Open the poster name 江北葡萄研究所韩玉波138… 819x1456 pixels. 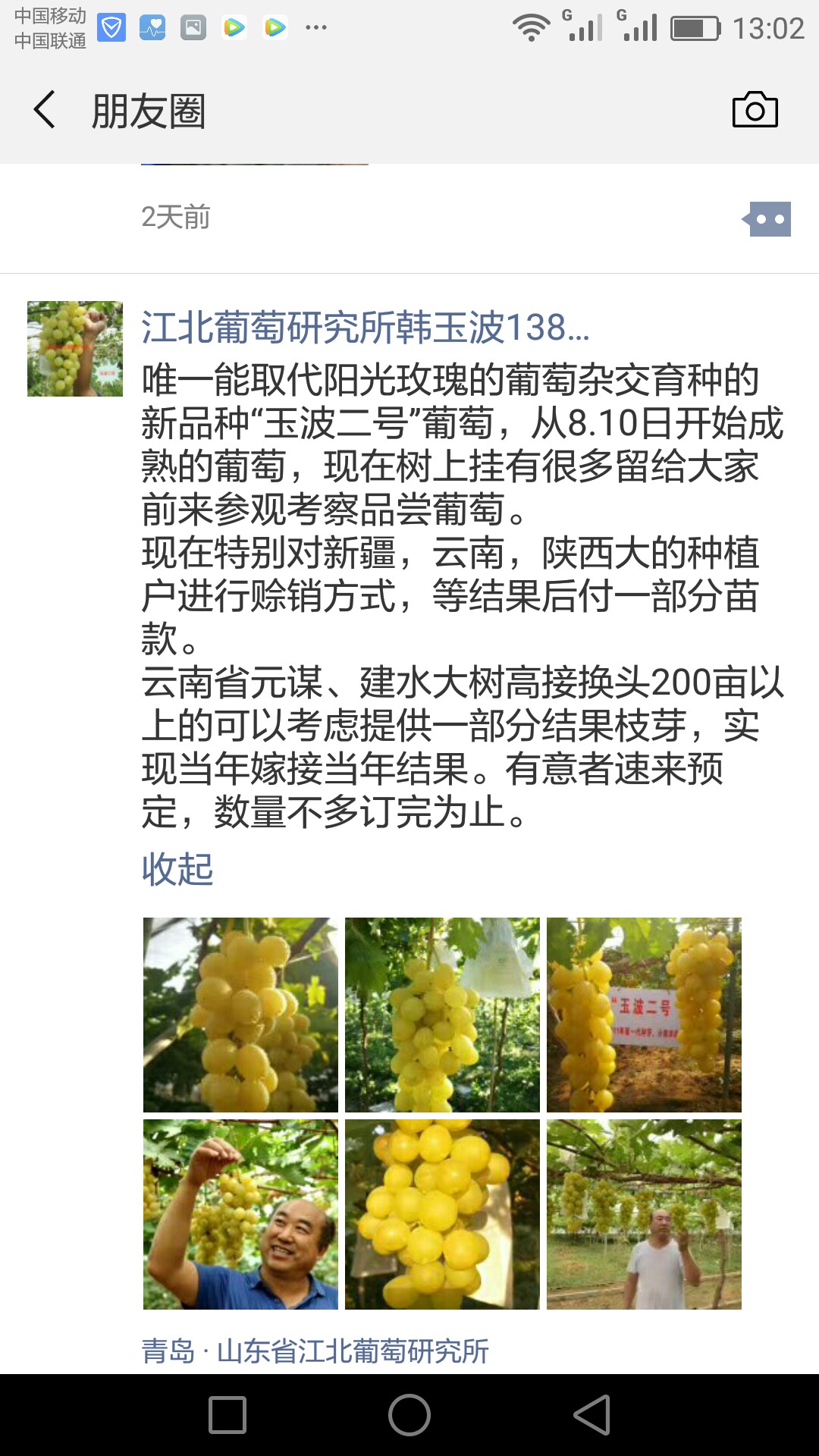tap(365, 328)
